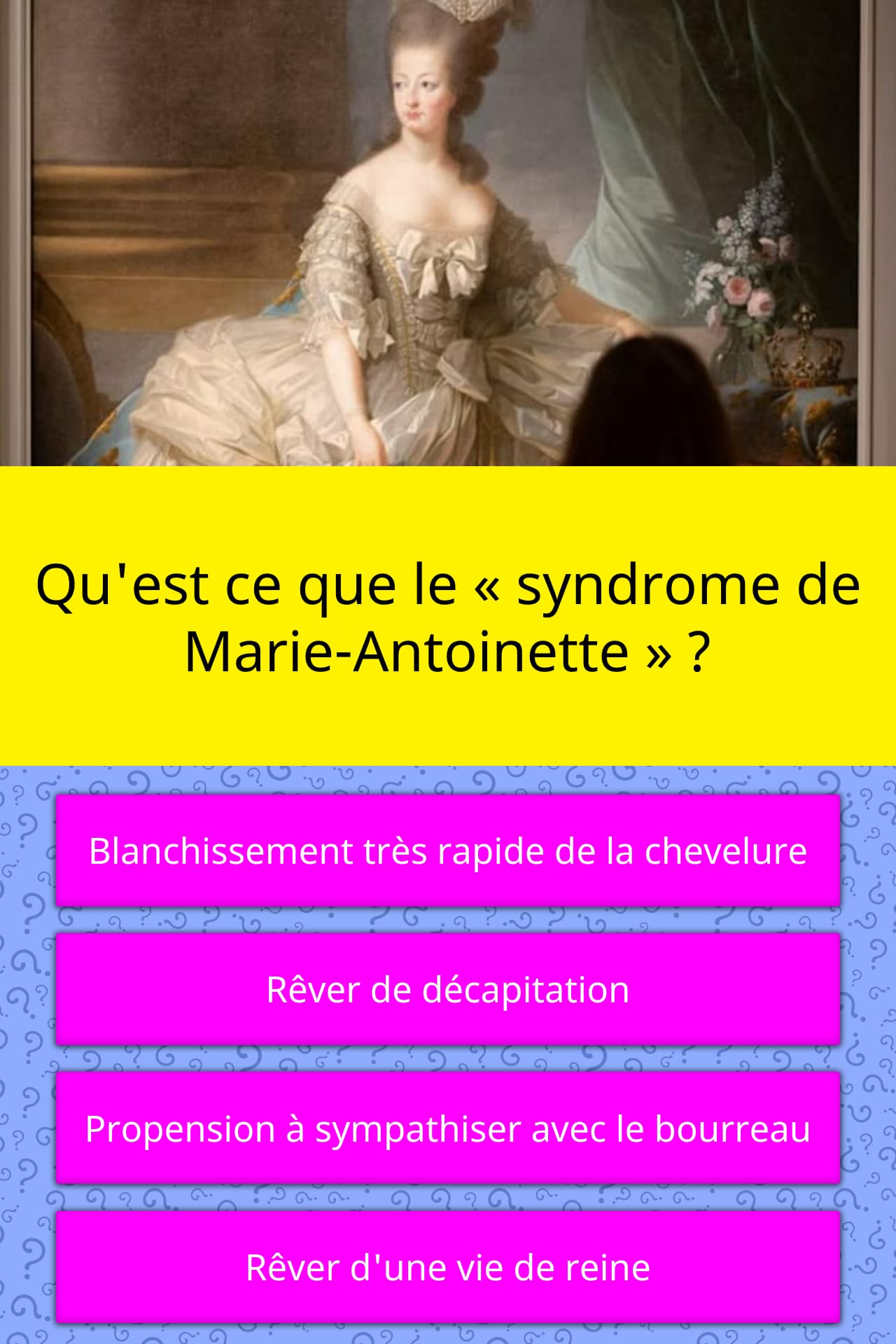Select answer "Blanchissement très rapide de la chevelure"
This screenshot has height=1344, width=896.
coord(448,850)
